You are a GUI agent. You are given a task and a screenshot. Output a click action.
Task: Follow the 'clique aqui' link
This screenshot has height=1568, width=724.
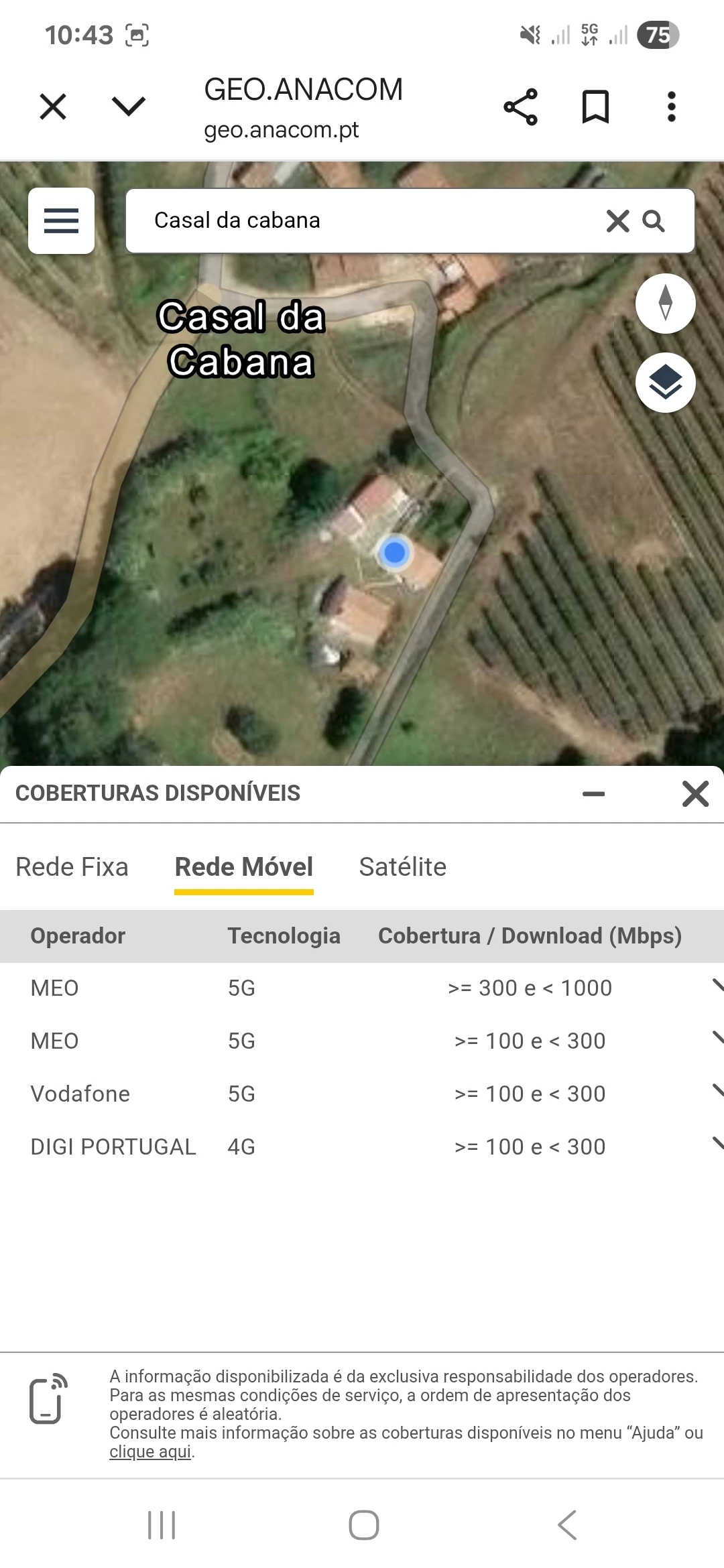(x=151, y=1451)
